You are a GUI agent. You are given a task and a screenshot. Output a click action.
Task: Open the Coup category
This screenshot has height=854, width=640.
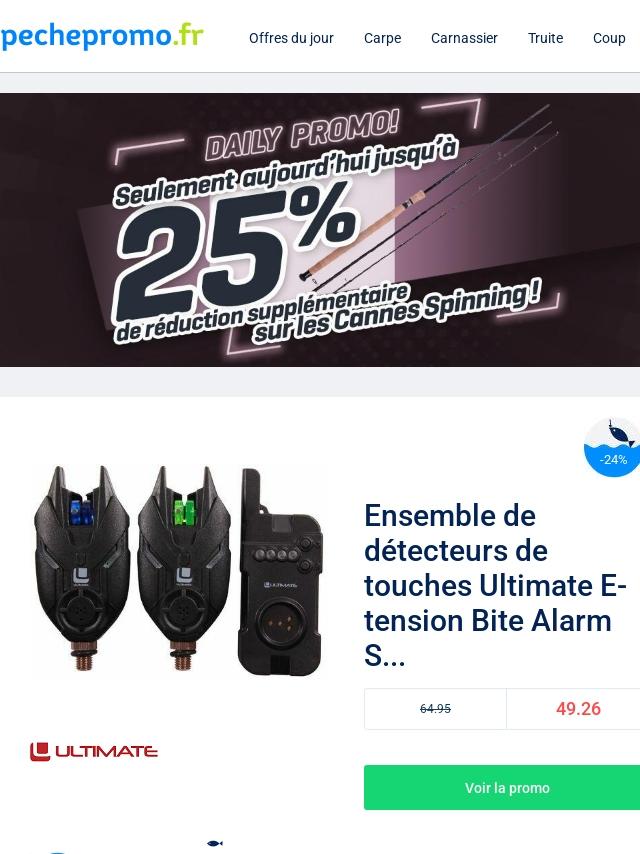[x=609, y=38]
